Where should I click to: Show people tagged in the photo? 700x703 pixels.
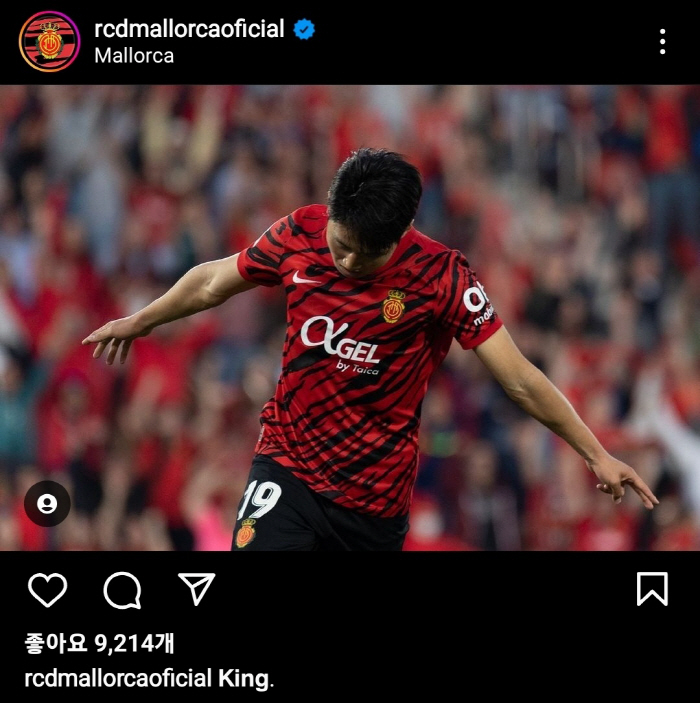click(47, 504)
